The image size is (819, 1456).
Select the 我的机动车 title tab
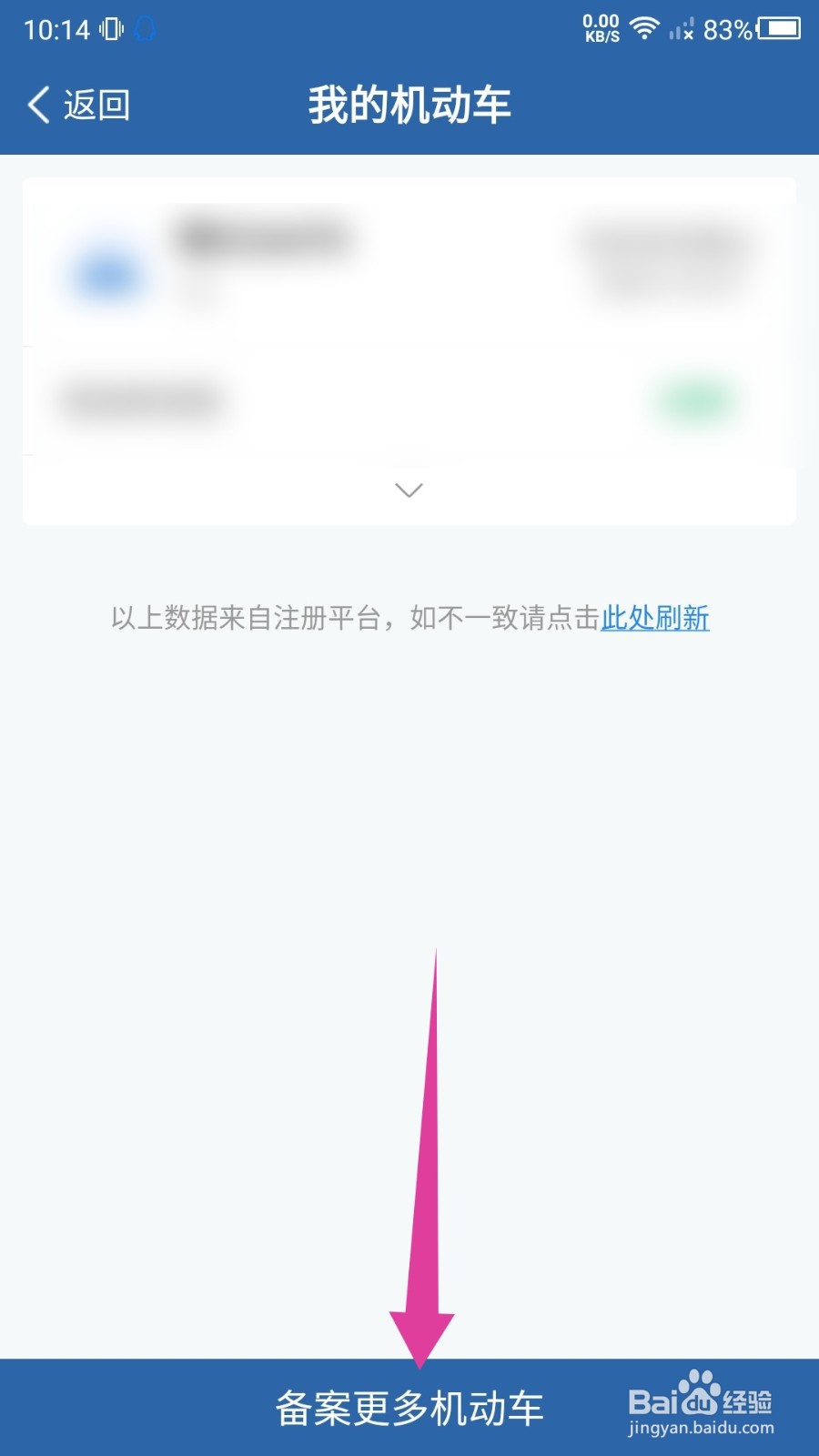[x=409, y=105]
